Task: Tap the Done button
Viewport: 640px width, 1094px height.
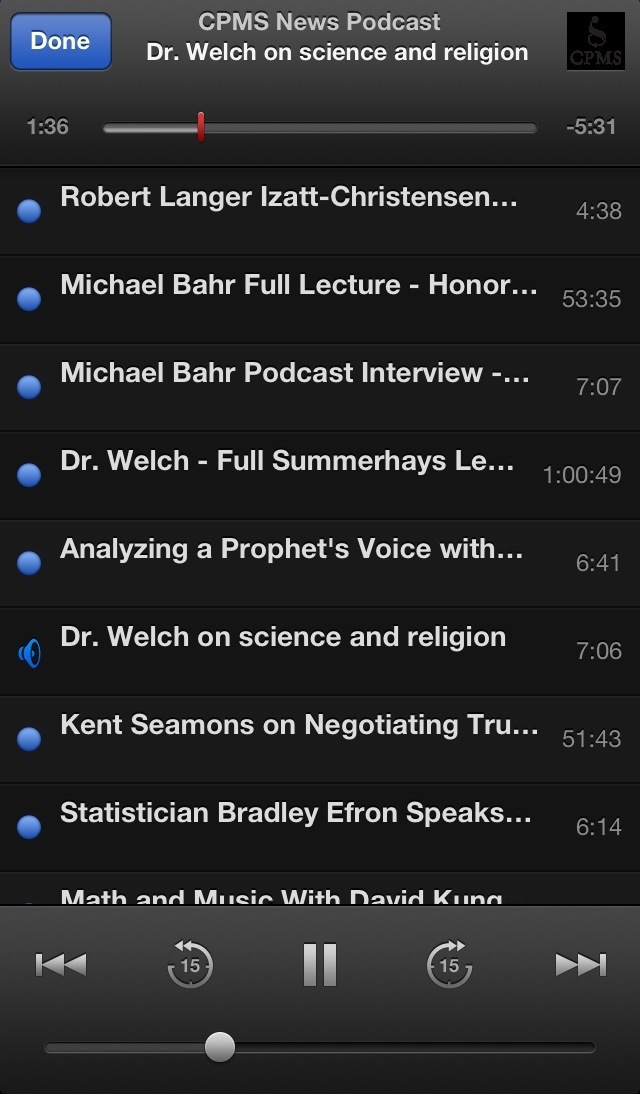Action: click(x=61, y=41)
